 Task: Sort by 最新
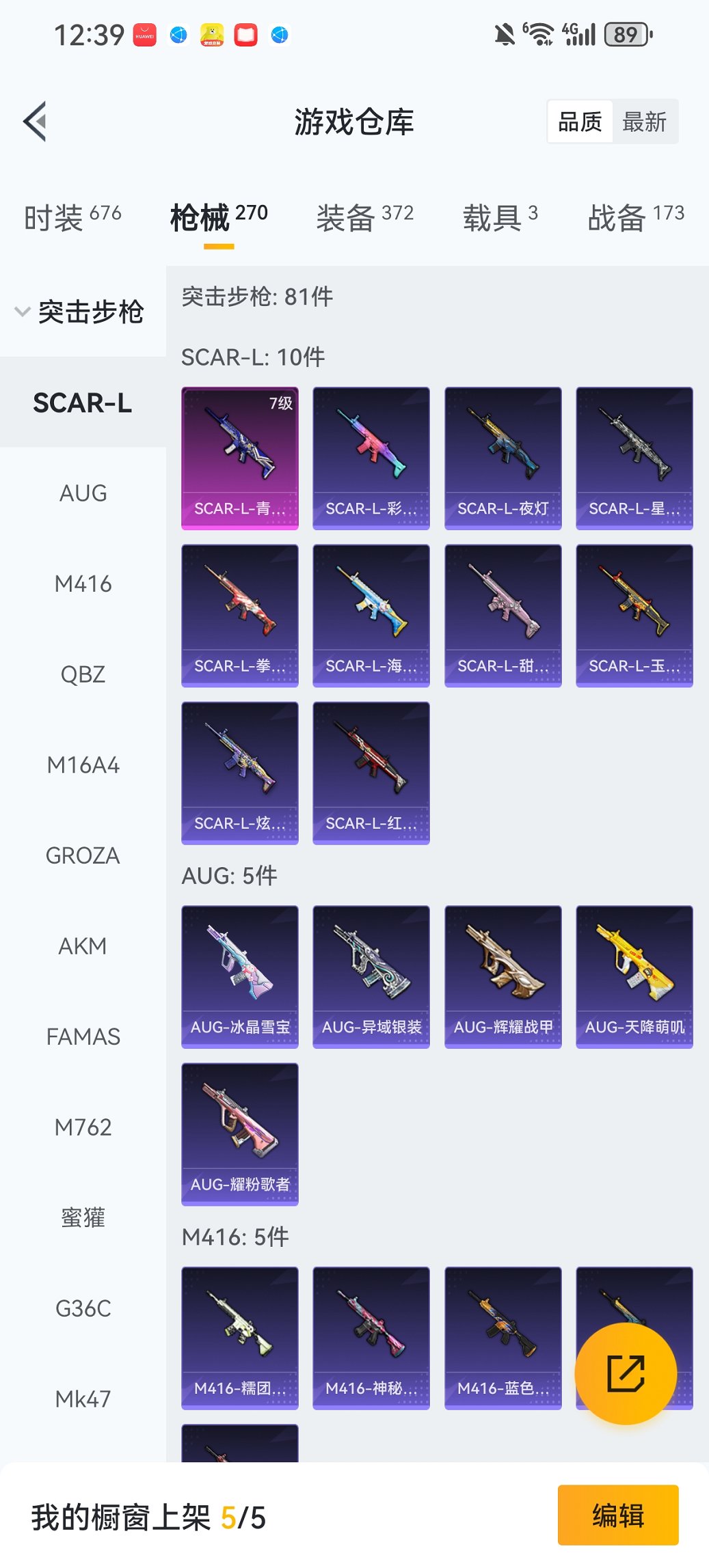tap(643, 122)
